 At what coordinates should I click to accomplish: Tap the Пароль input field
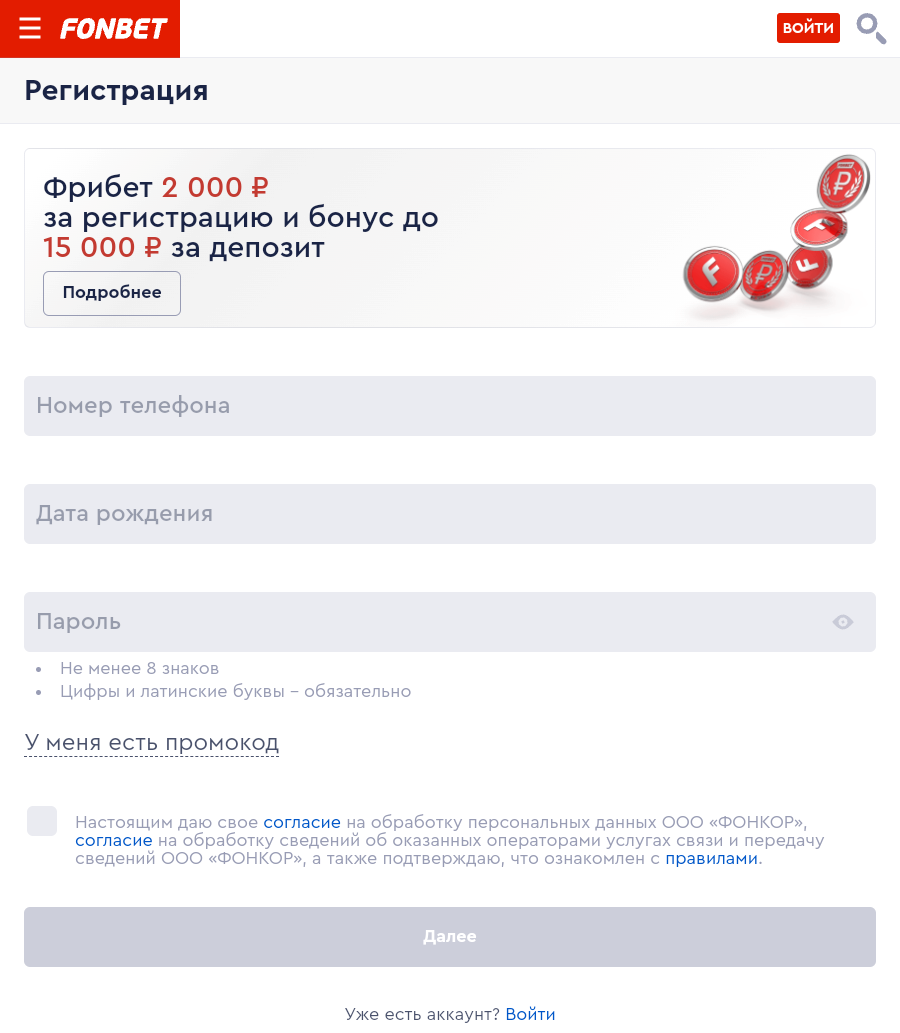point(420,622)
